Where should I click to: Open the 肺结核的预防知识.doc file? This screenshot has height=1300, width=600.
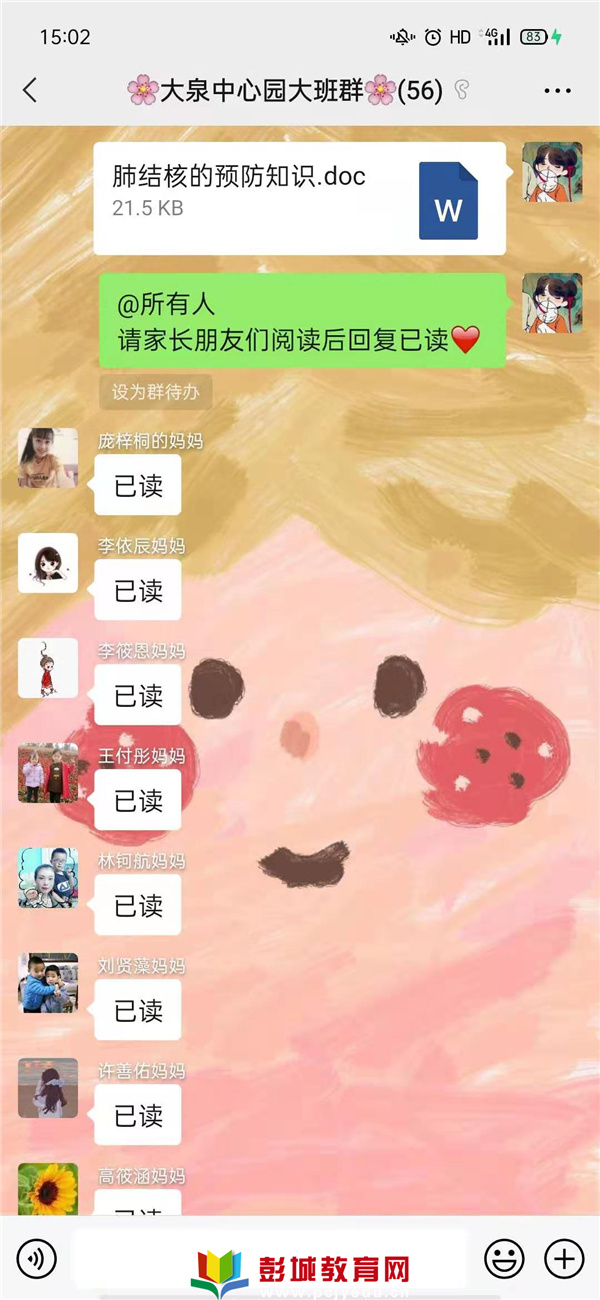[x=299, y=198]
